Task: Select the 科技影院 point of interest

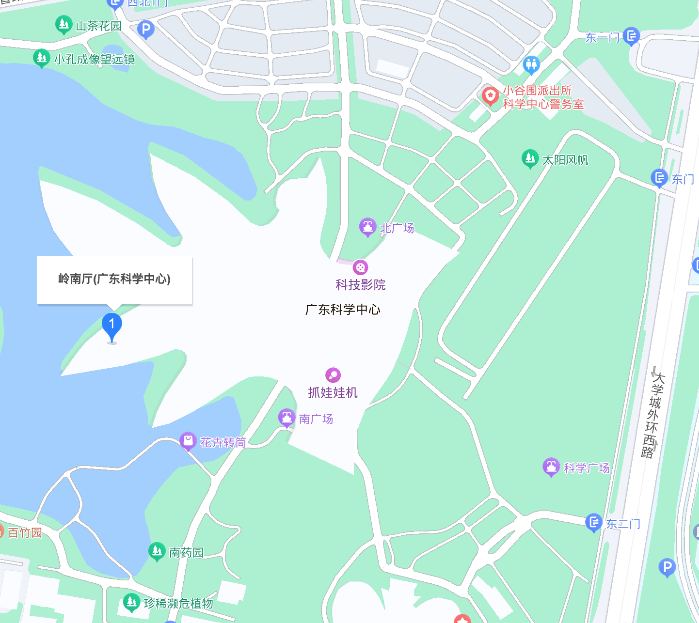Action: (360, 267)
